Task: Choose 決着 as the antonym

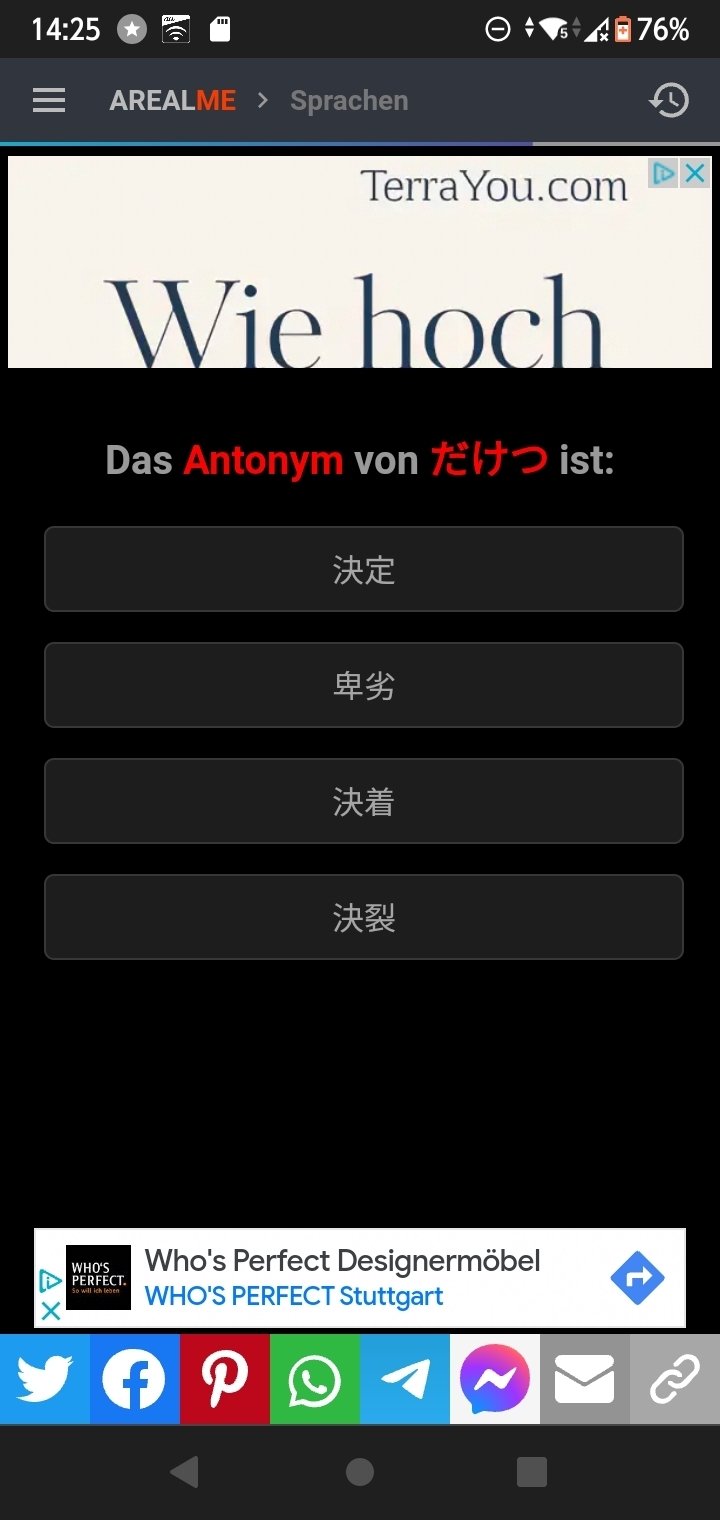Action: click(x=363, y=801)
